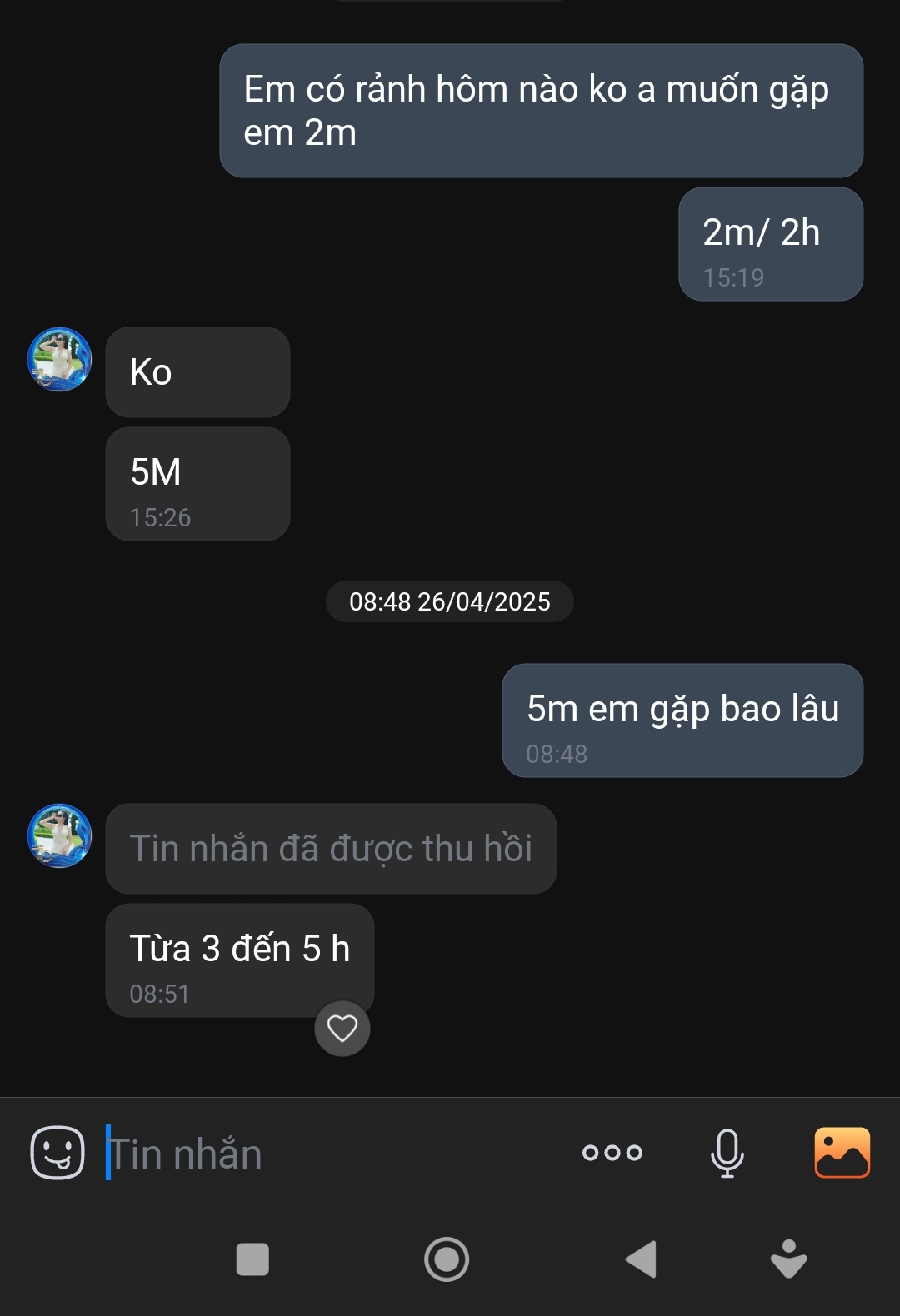Screen dimensions: 900x1316
Task: Open the sticker and emoji picker
Action: [x=57, y=1153]
